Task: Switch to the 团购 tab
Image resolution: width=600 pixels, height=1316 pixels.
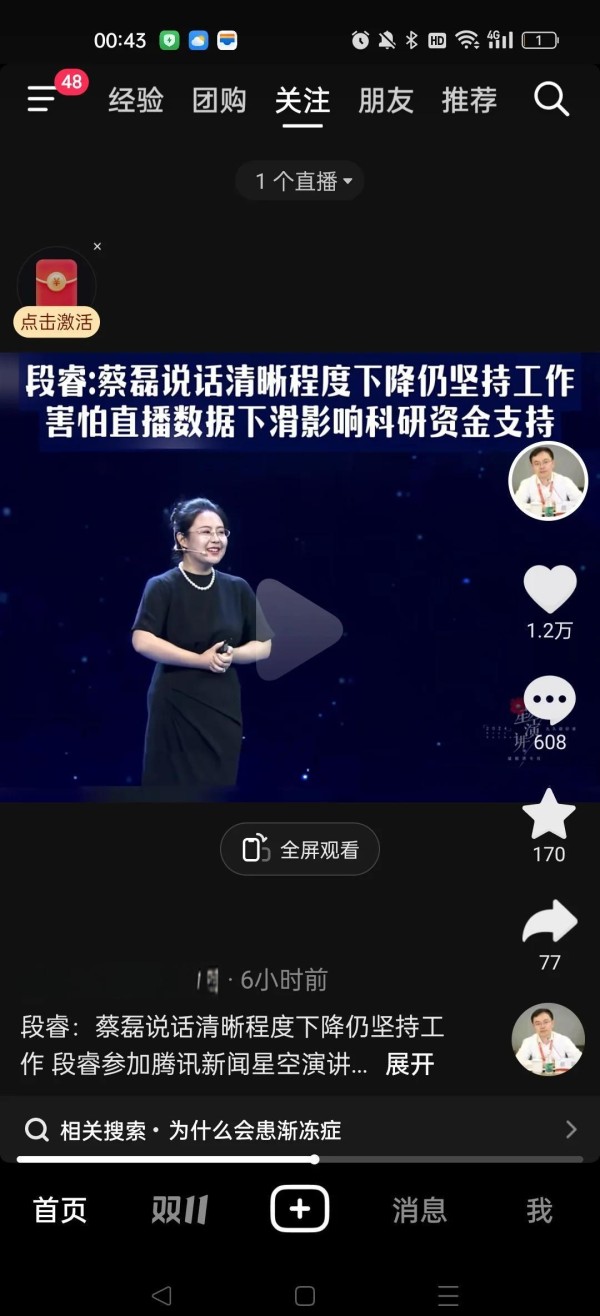Action: pyautogui.click(x=219, y=100)
